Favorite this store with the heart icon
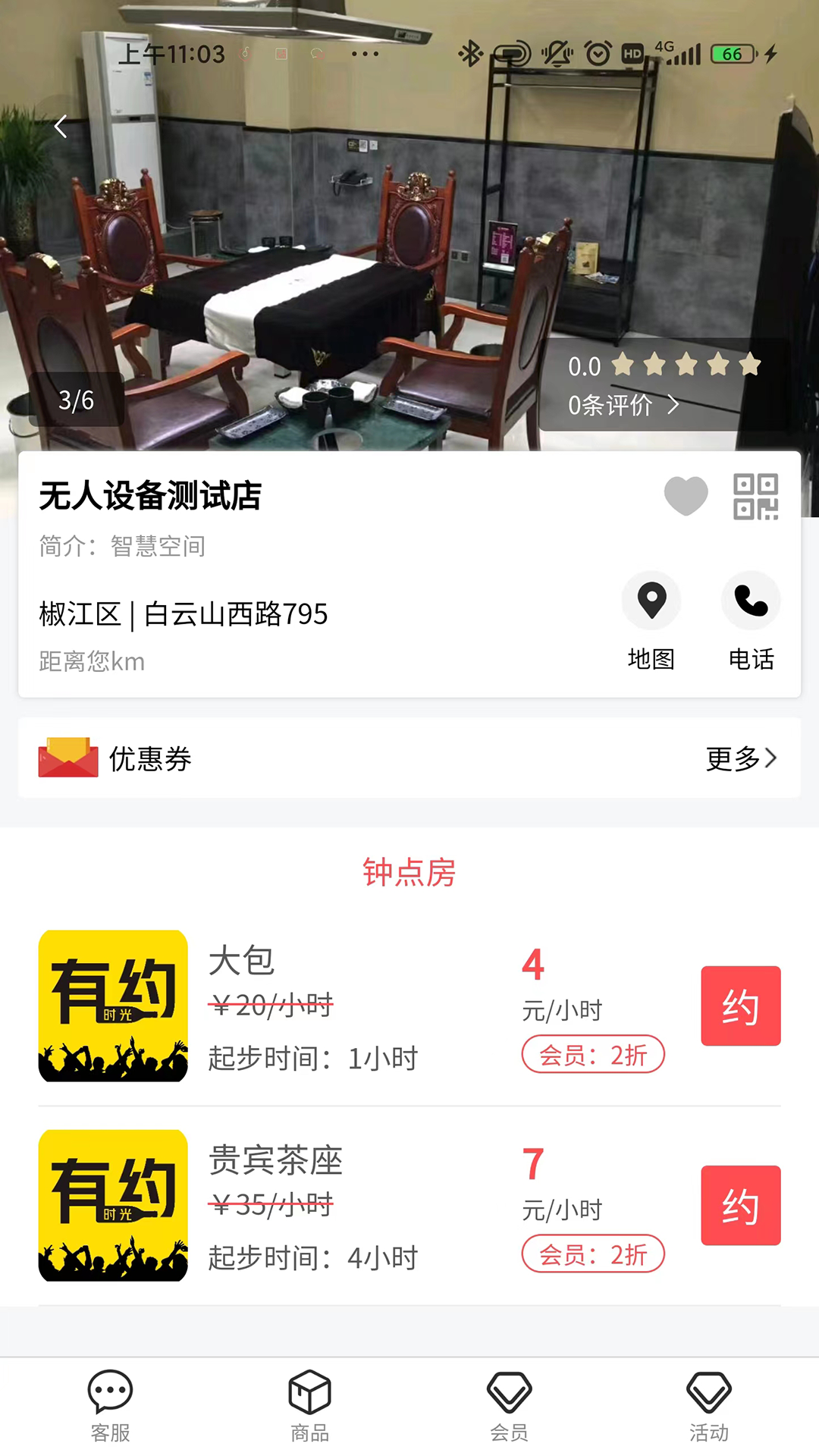 click(686, 496)
